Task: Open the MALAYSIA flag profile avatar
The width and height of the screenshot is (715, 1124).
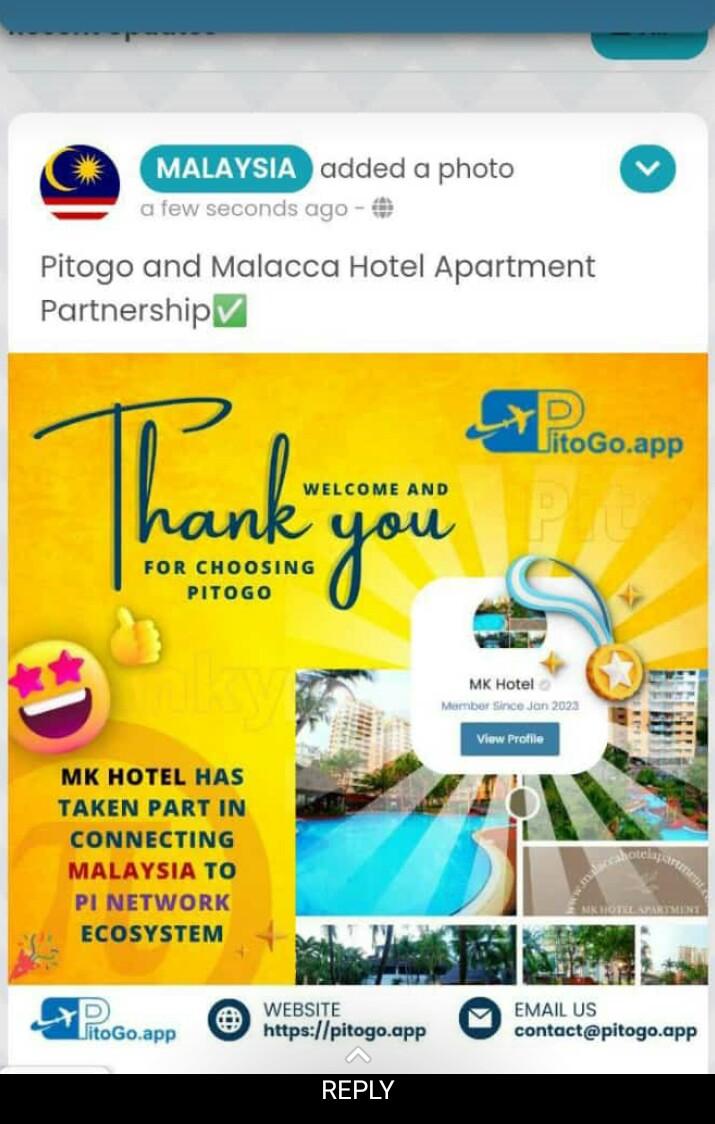Action: (80, 183)
